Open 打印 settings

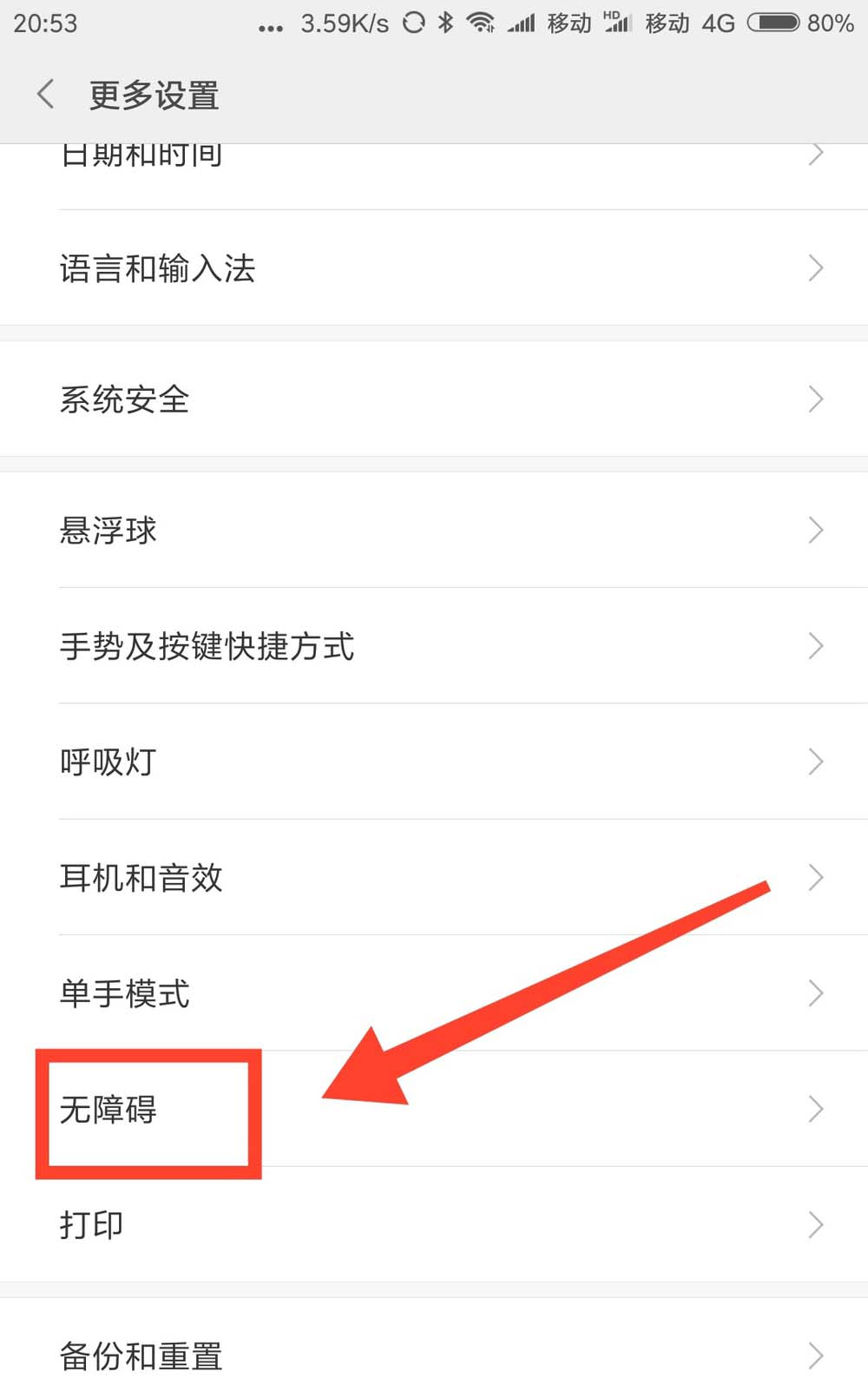92,1224
